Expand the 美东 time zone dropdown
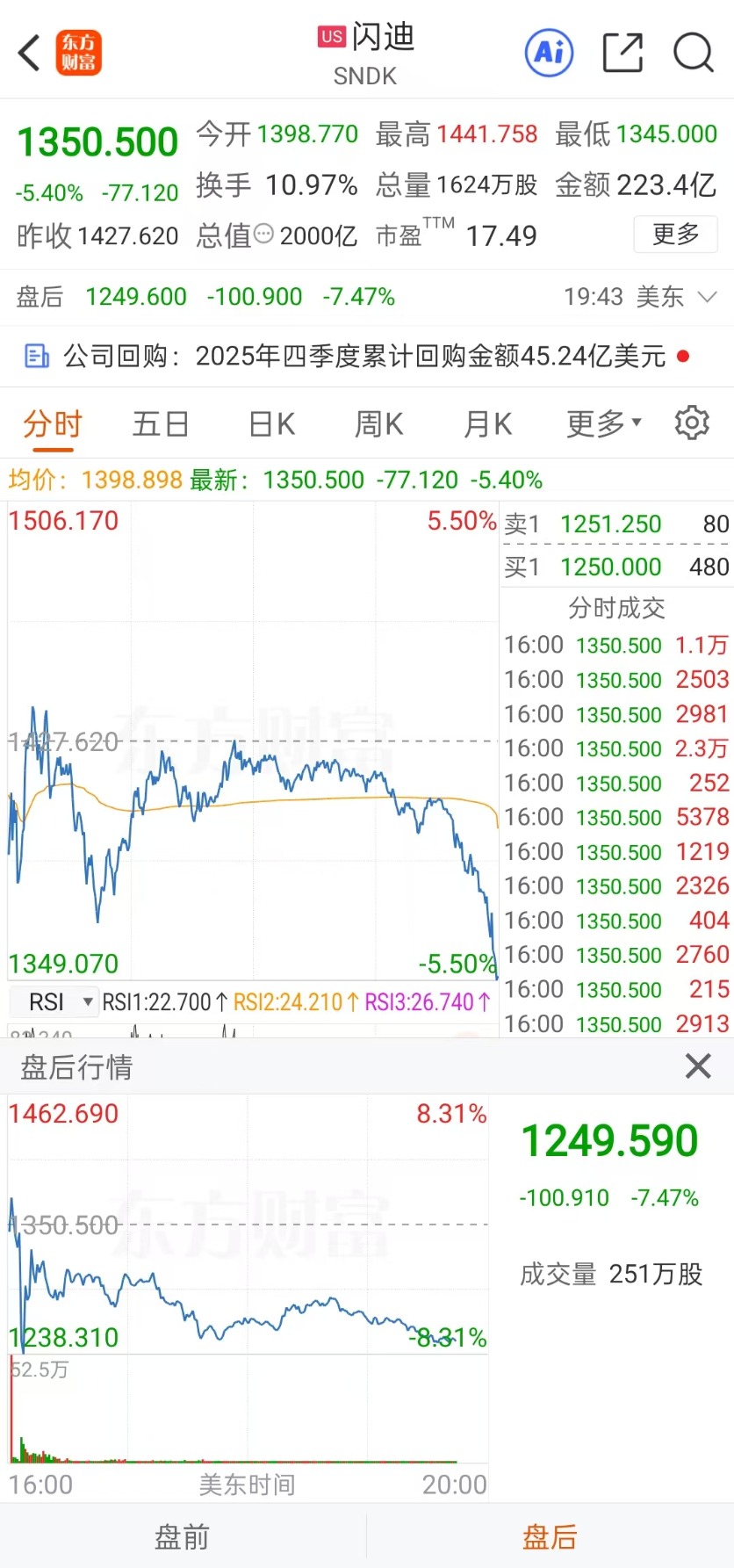The image size is (734, 1568). coord(708,297)
